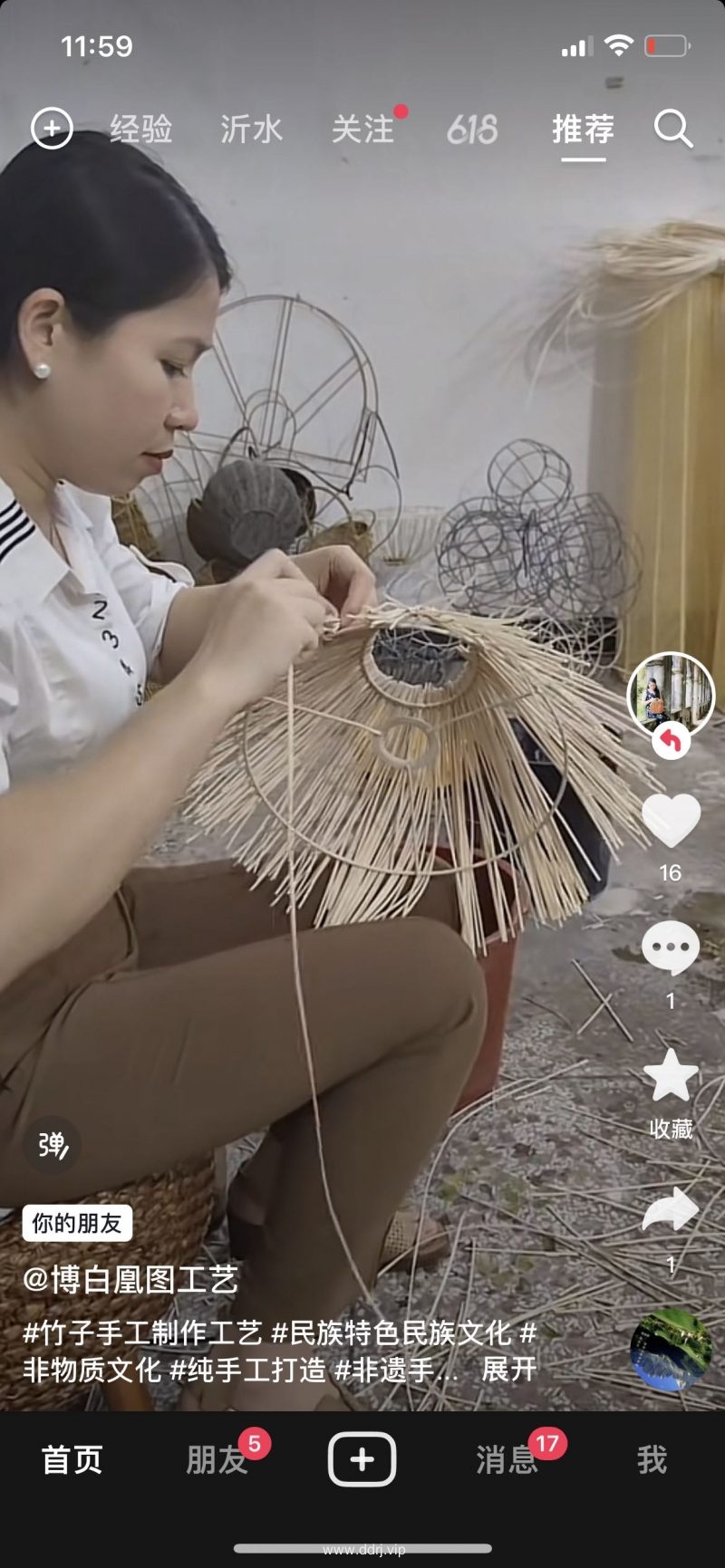This screenshot has height=1568, width=725.
Task: Toggle the 弹 danmaku button
Action: click(52, 1145)
